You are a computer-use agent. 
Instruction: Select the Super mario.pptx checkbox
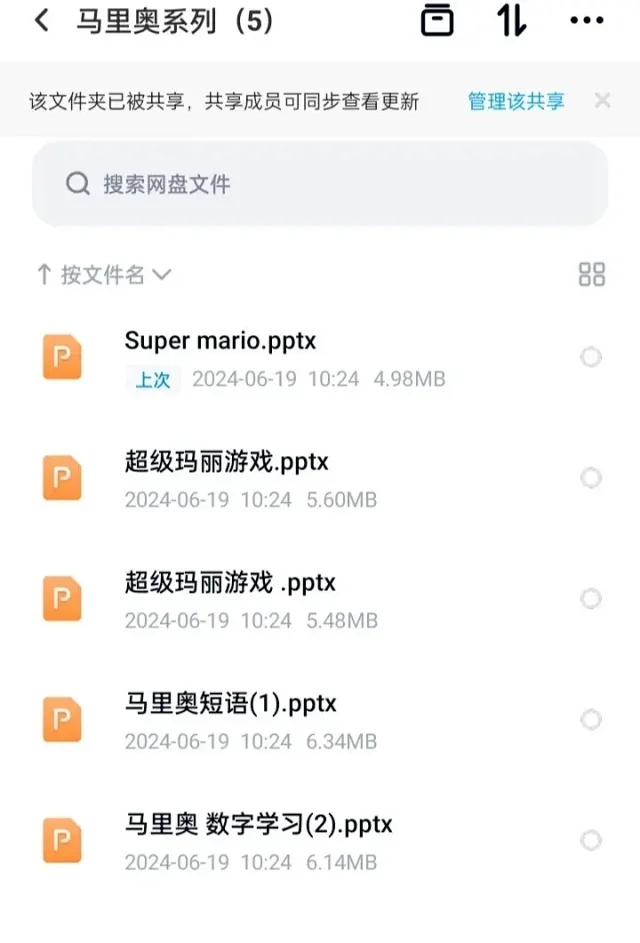[x=591, y=357]
